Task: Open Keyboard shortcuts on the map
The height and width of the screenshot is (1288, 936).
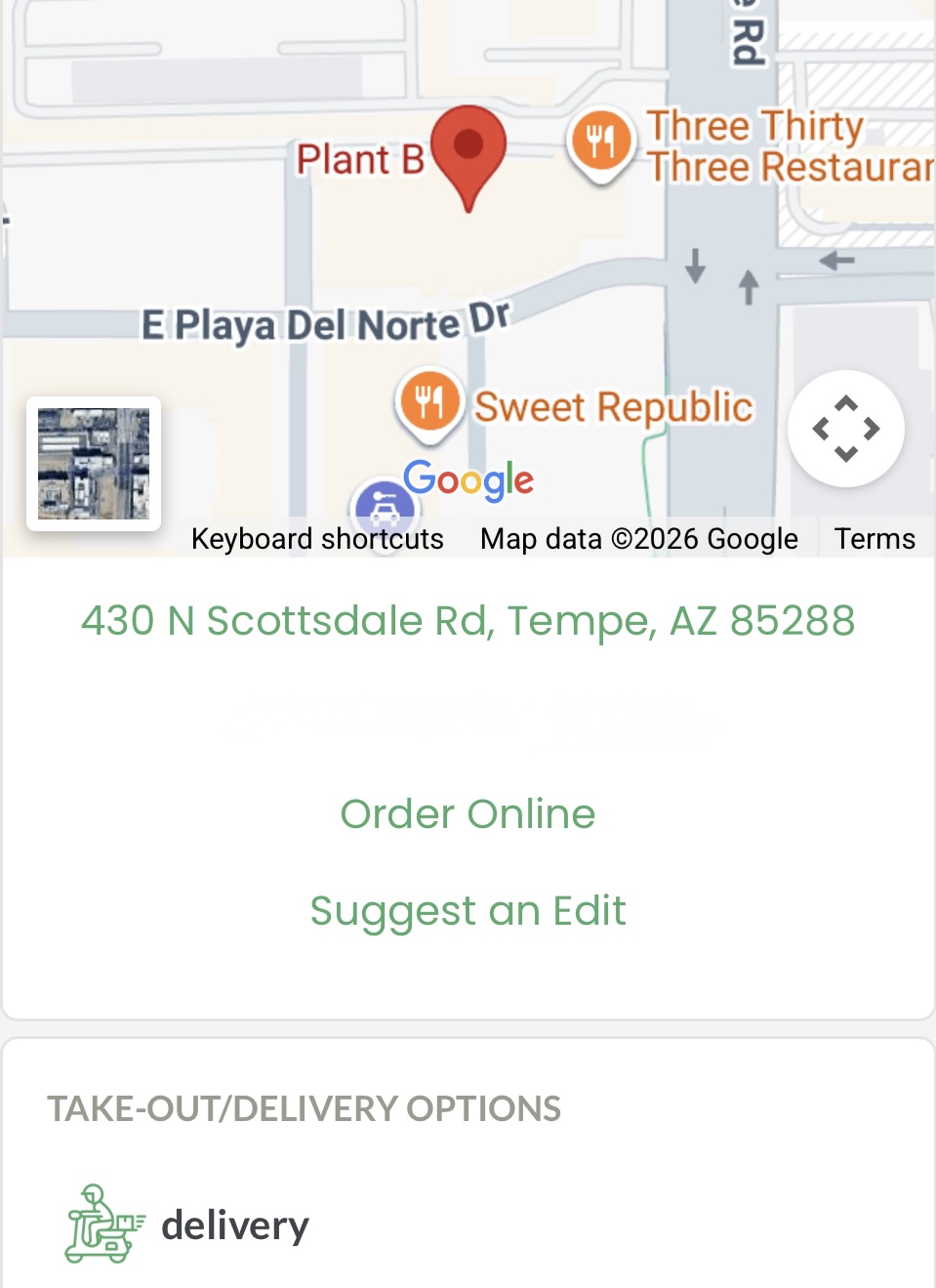Action: click(317, 539)
